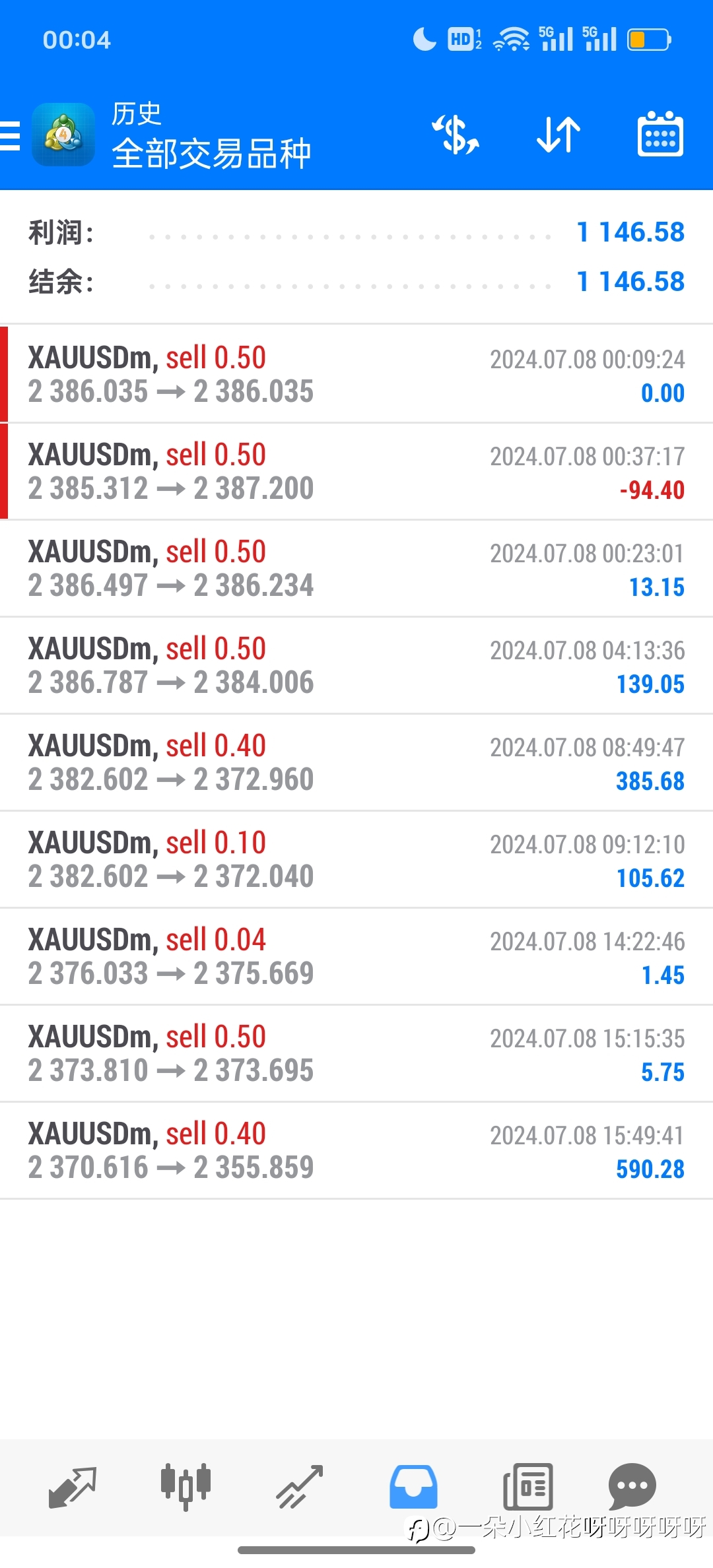This screenshot has height=1568, width=713.
Task: Open the trade closed at 00:09:24
Action: pos(356,375)
